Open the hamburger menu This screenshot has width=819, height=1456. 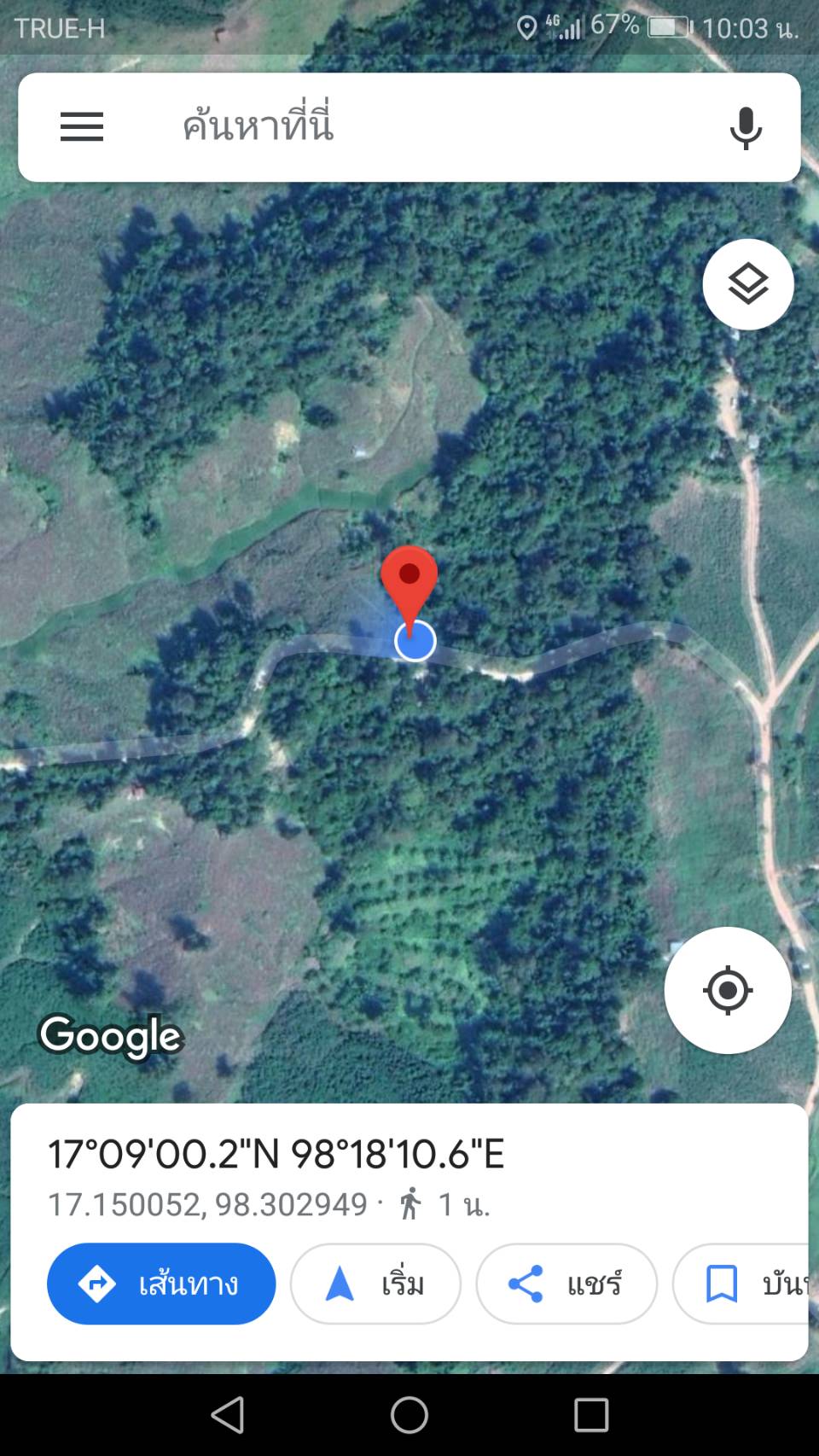click(82, 127)
